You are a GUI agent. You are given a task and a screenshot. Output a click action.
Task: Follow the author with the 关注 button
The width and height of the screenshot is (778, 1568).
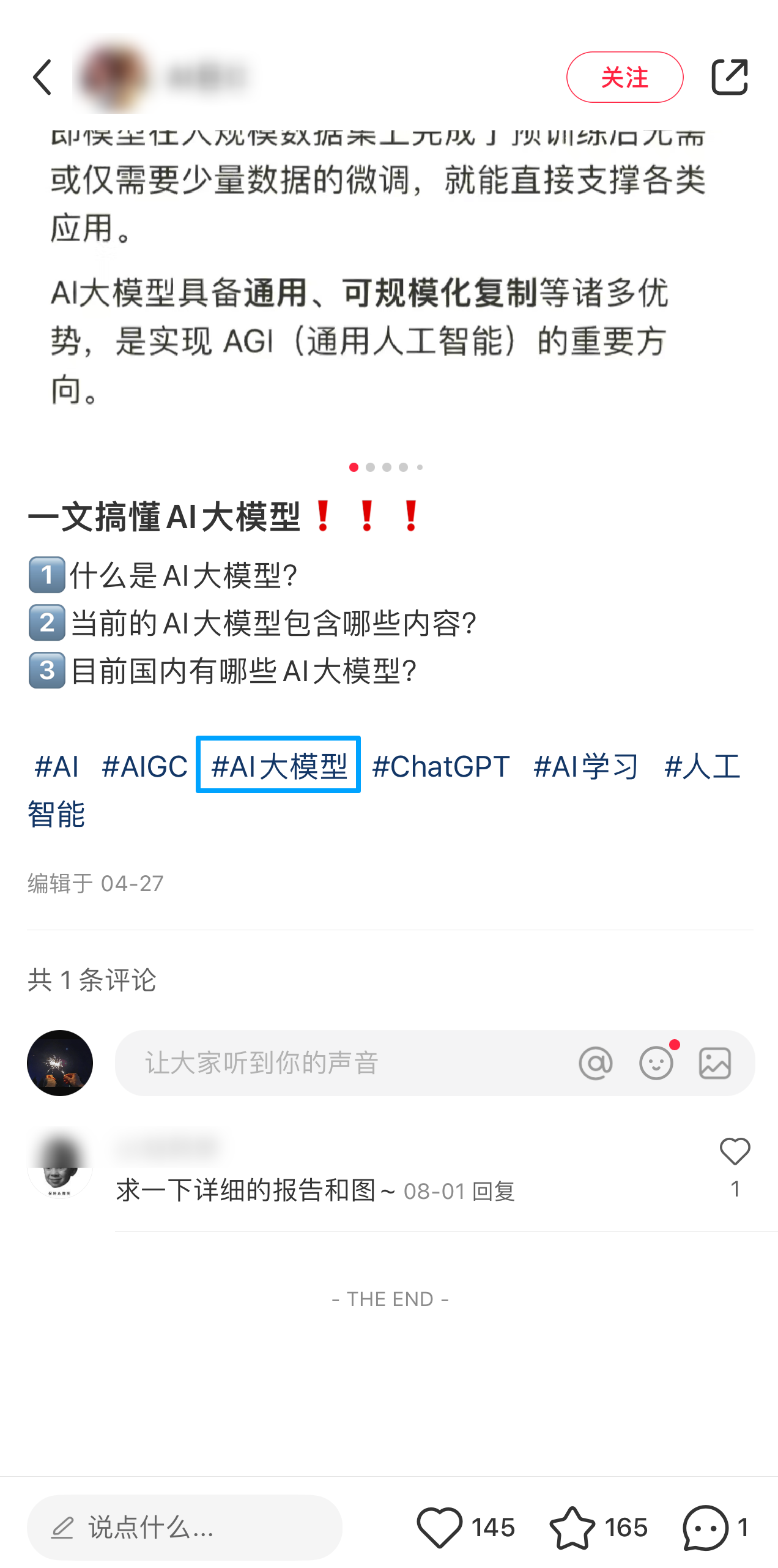[x=624, y=77]
